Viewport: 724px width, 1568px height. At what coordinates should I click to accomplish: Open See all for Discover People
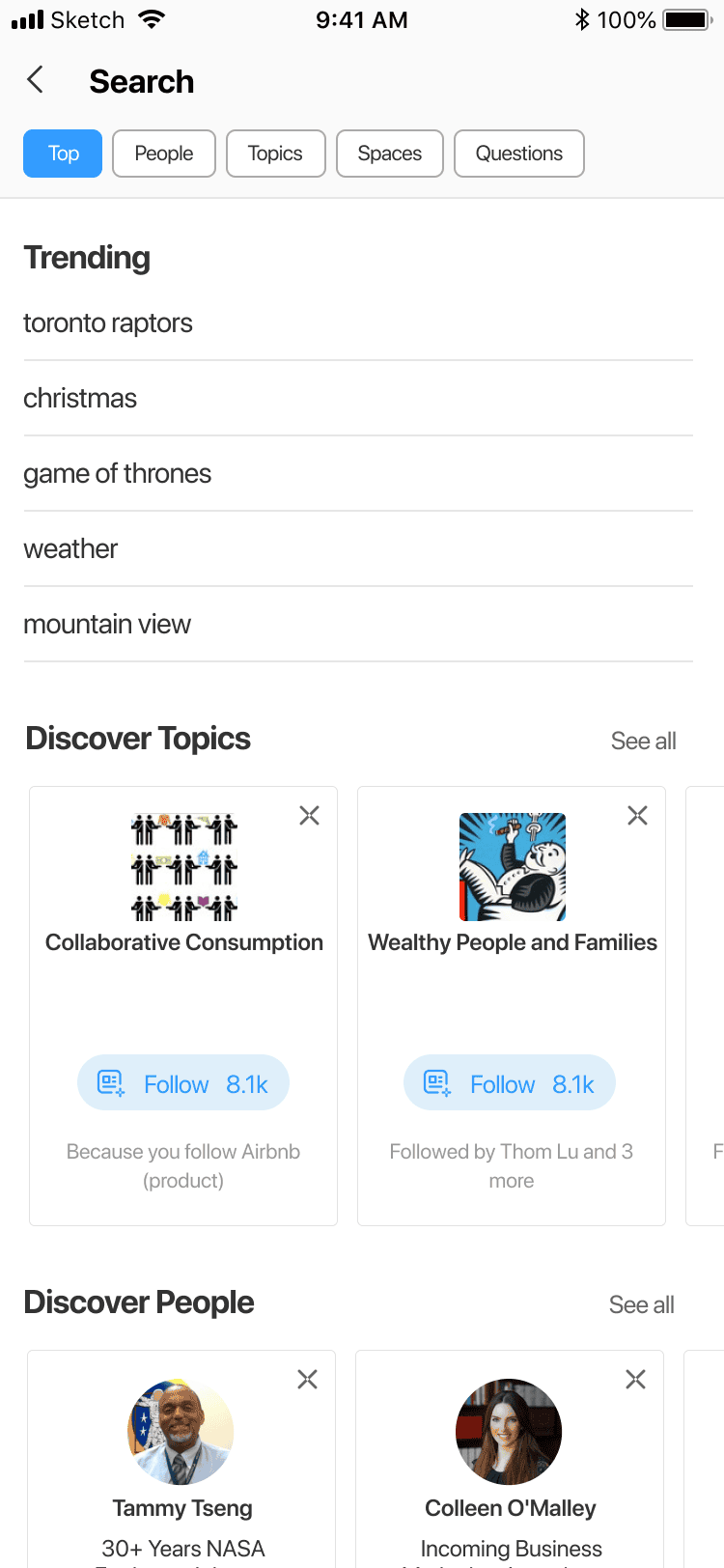641,1304
